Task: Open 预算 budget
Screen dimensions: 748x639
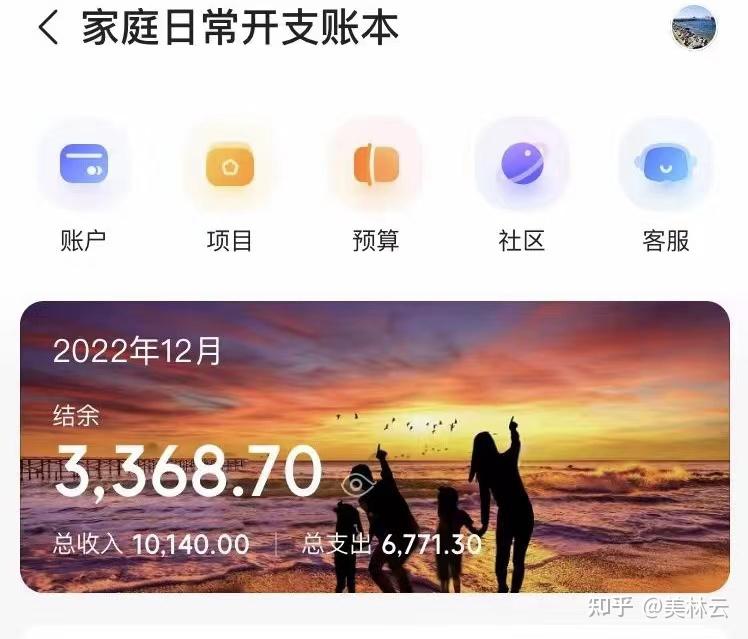Action: coord(376,164)
